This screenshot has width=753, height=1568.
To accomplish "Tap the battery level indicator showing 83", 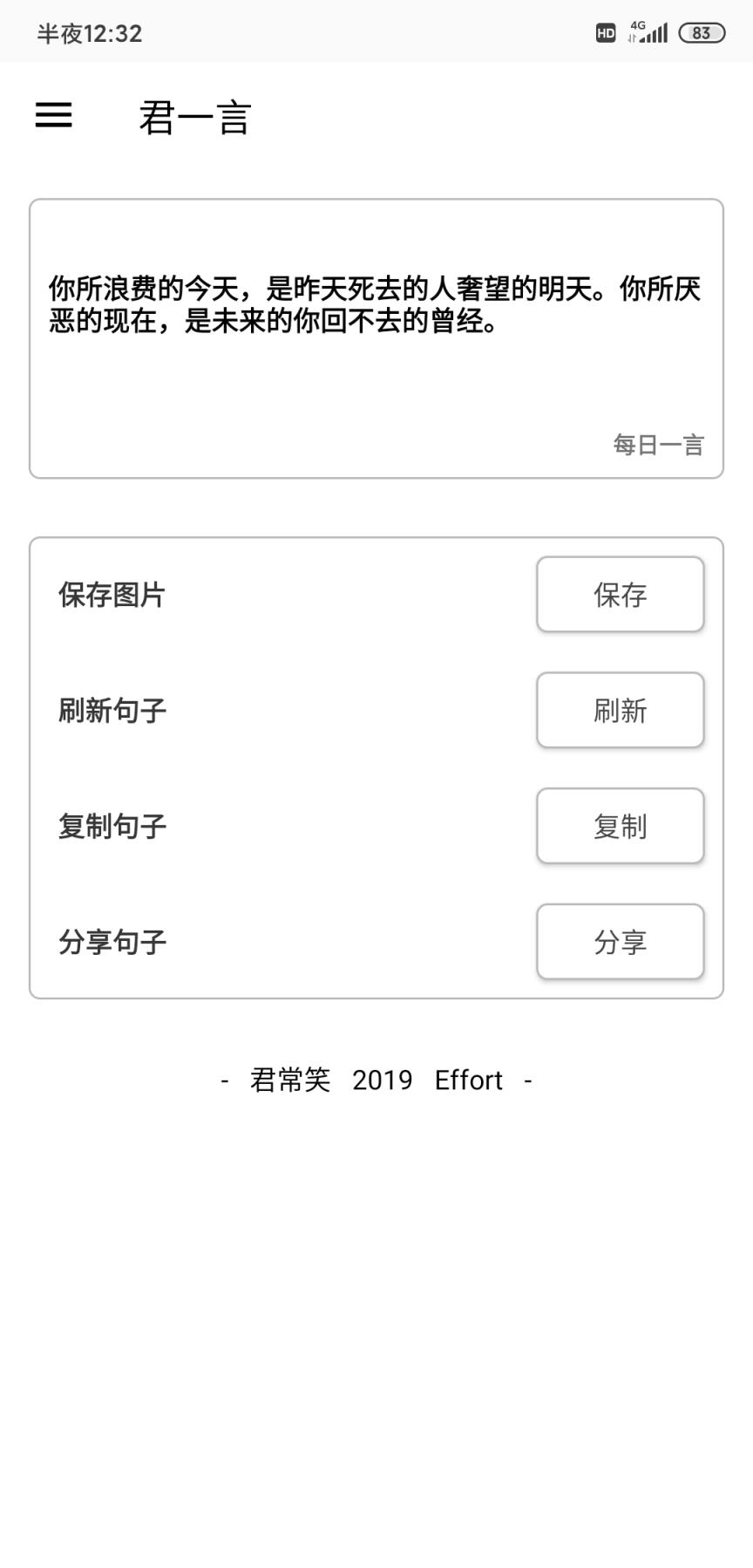I will click(x=701, y=32).
